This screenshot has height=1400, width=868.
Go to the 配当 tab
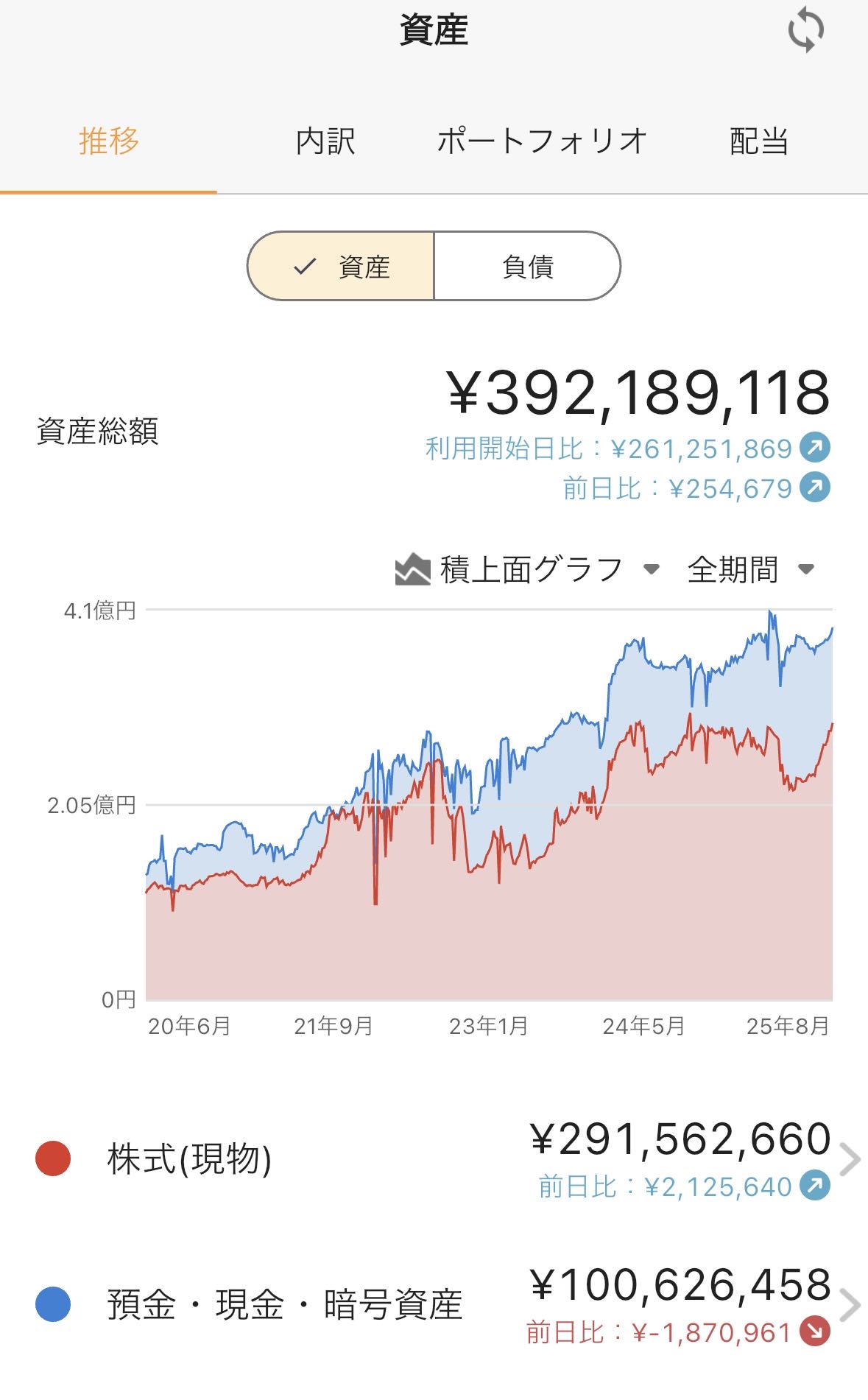(x=759, y=141)
